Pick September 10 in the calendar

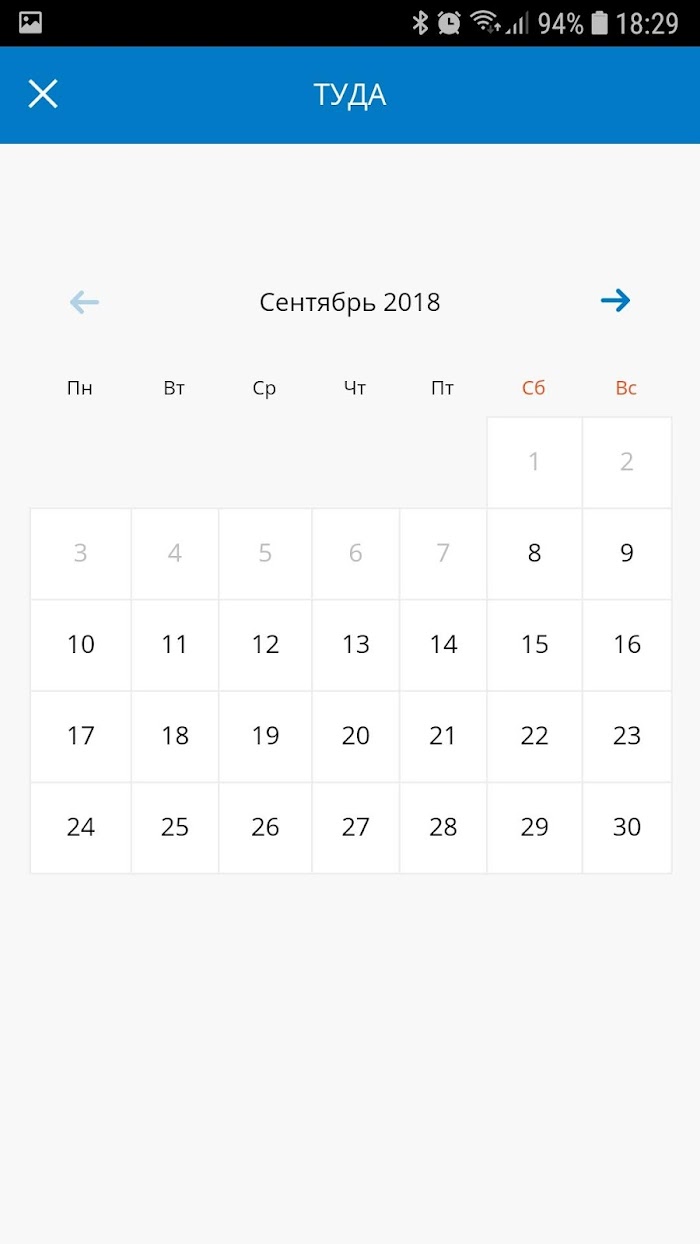pyautogui.click(x=81, y=645)
